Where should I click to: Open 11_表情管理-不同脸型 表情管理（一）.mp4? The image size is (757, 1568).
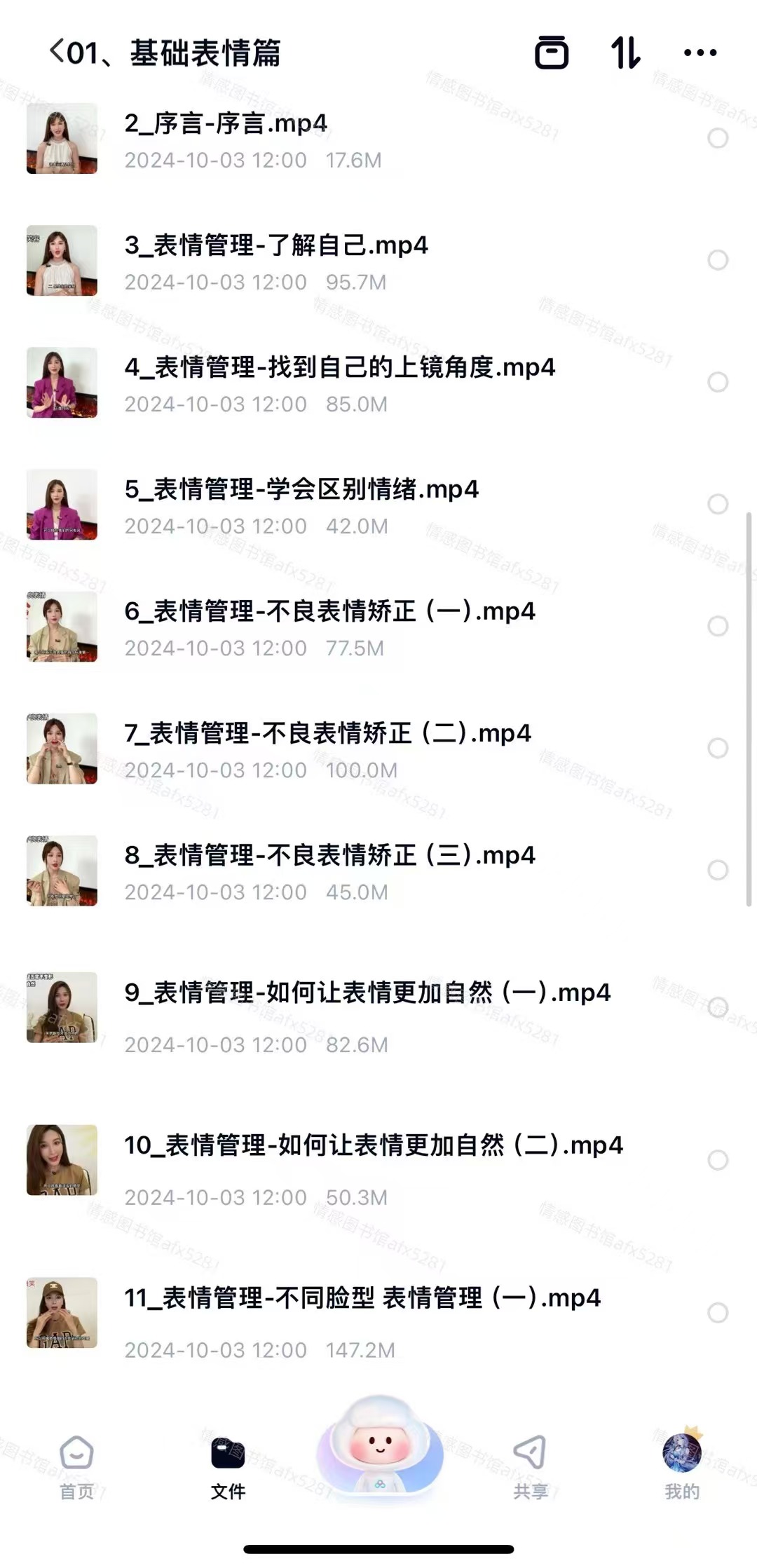362,1298
